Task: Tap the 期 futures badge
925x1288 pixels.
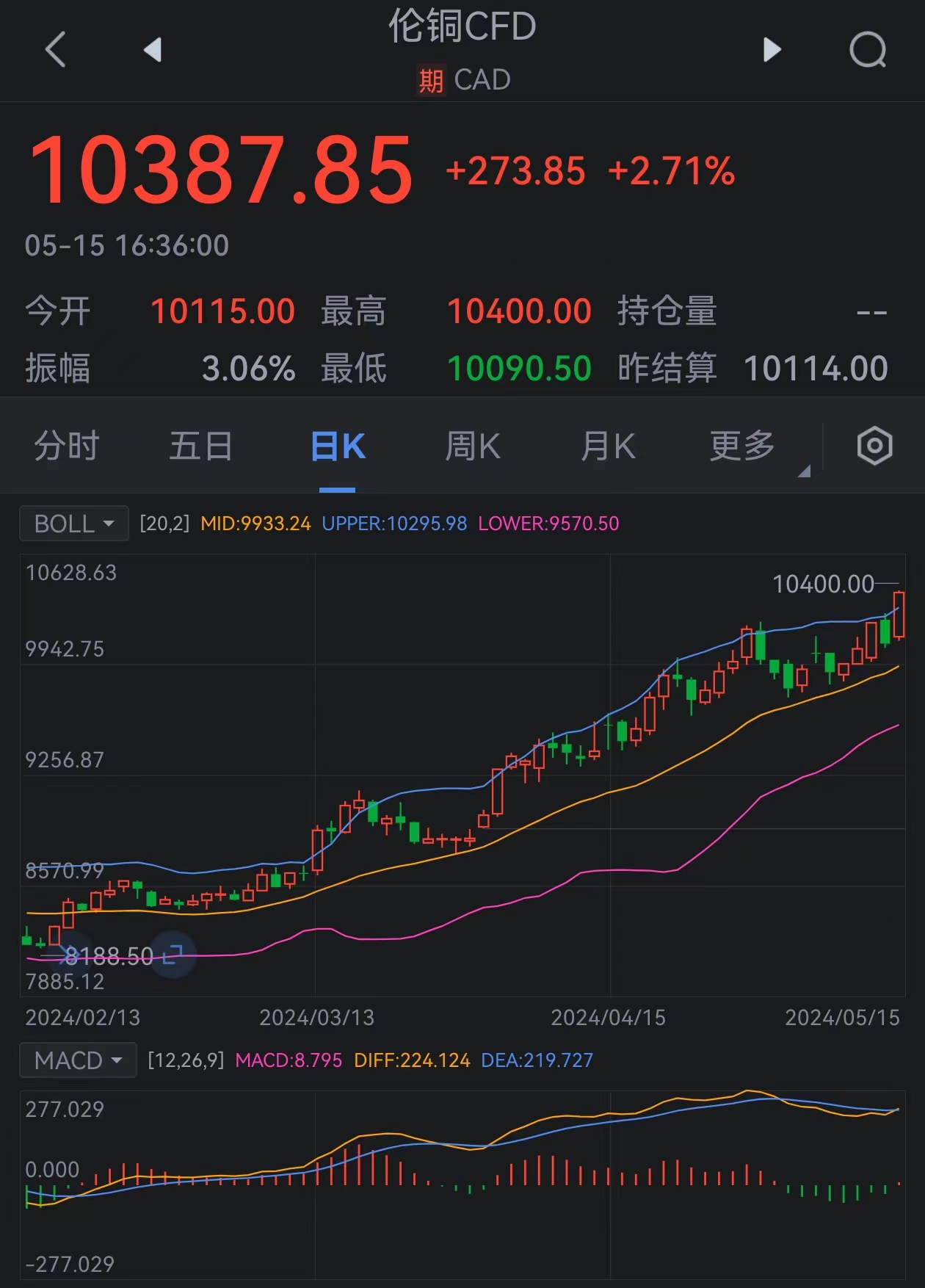Action: click(429, 79)
